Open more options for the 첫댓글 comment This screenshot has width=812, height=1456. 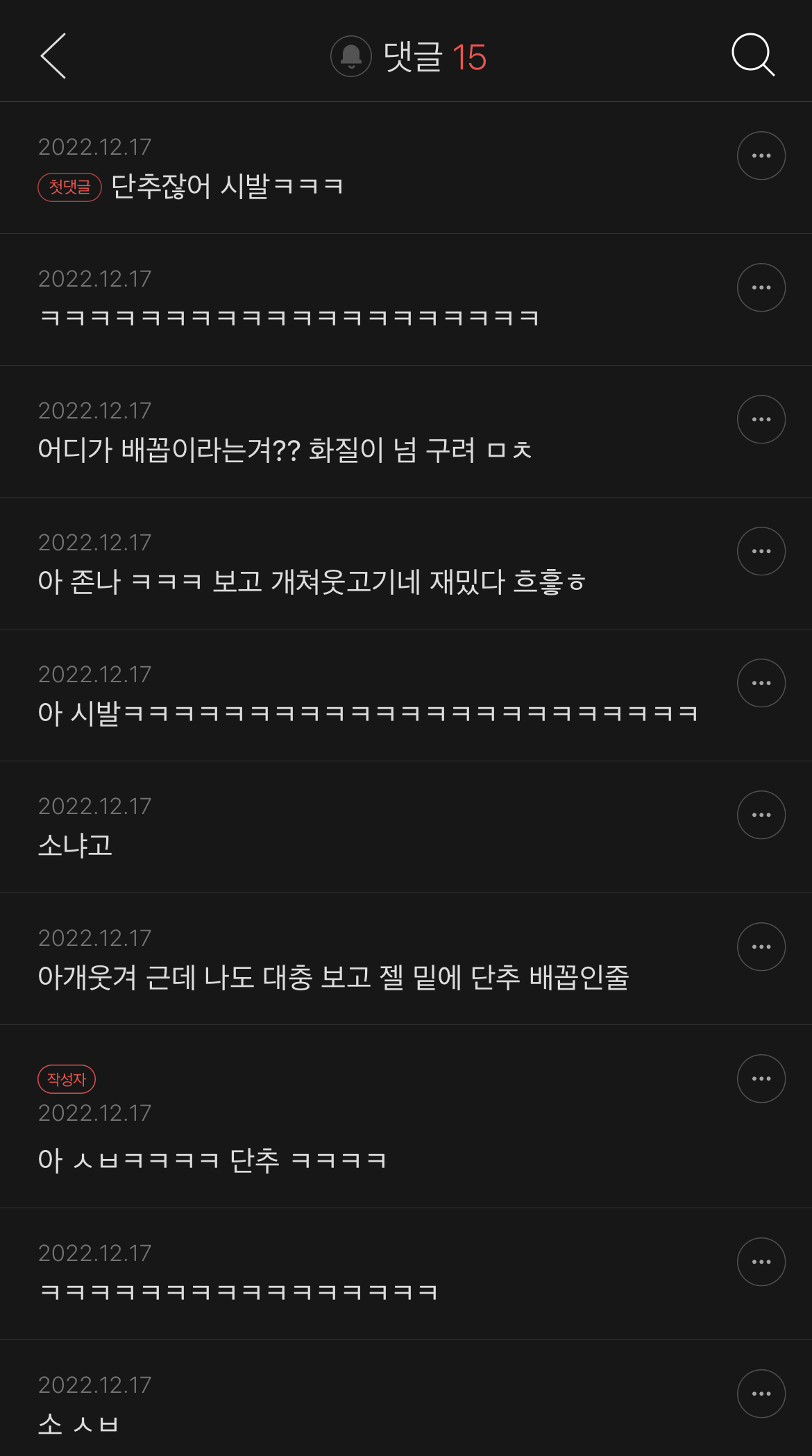pos(761,155)
